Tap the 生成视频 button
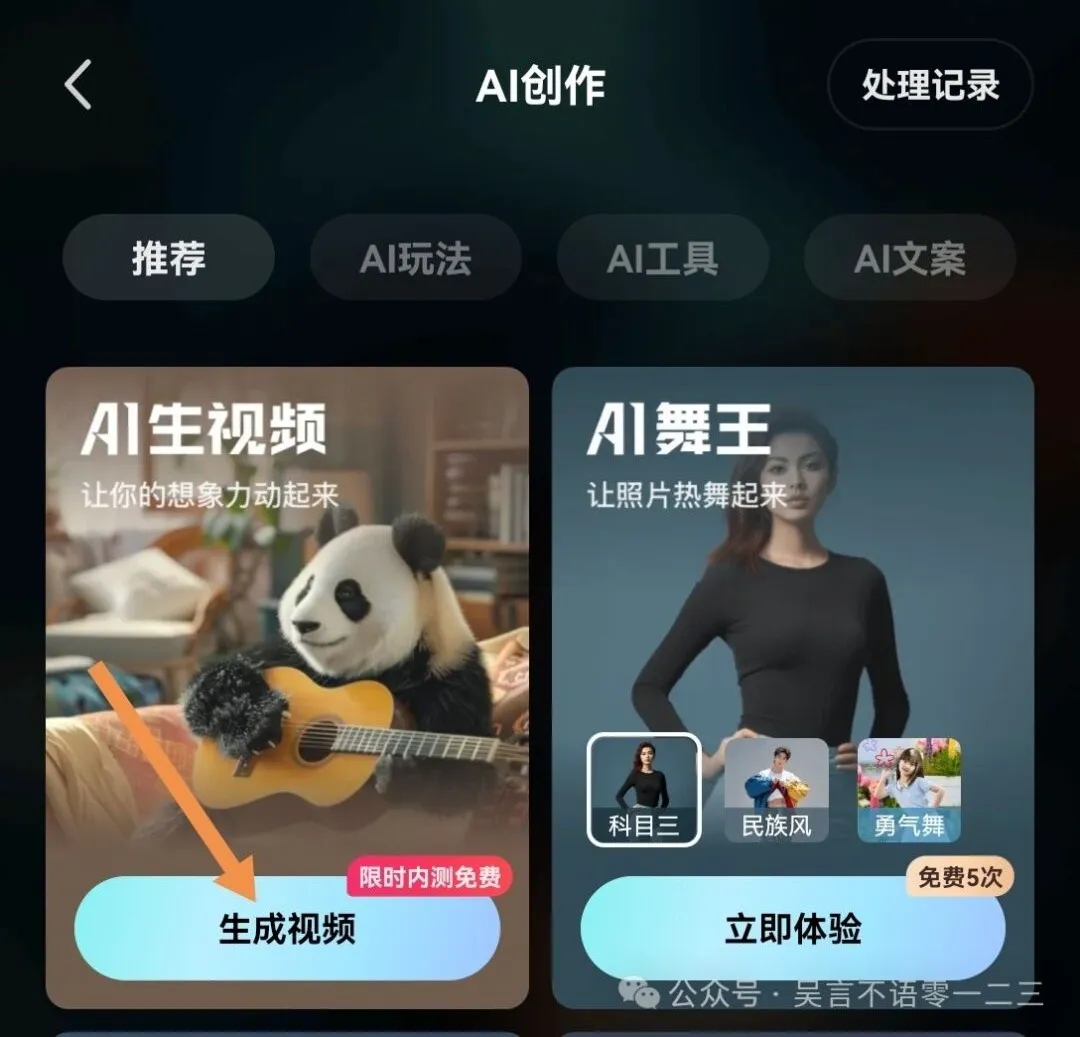This screenshot has width=1080, height=1037. 287,929
